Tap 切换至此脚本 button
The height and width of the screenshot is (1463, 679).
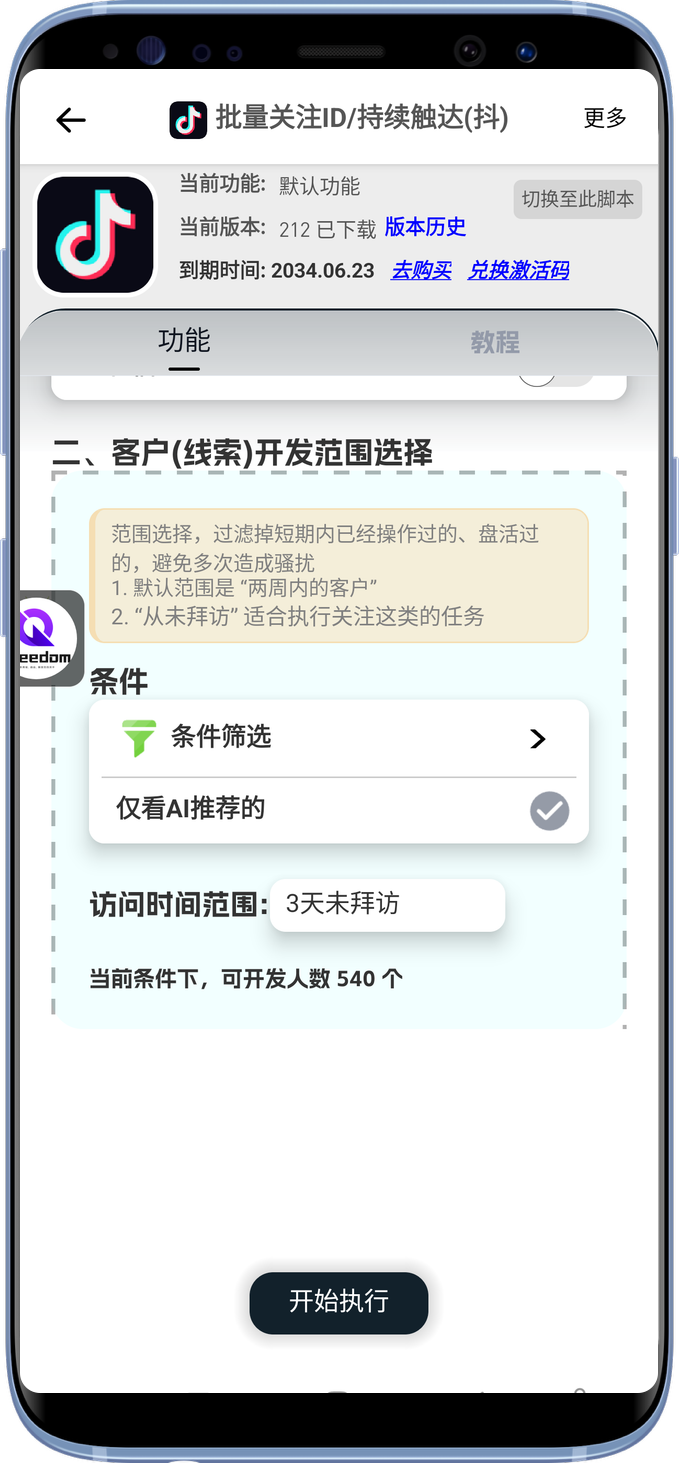[x=577, y=199]
